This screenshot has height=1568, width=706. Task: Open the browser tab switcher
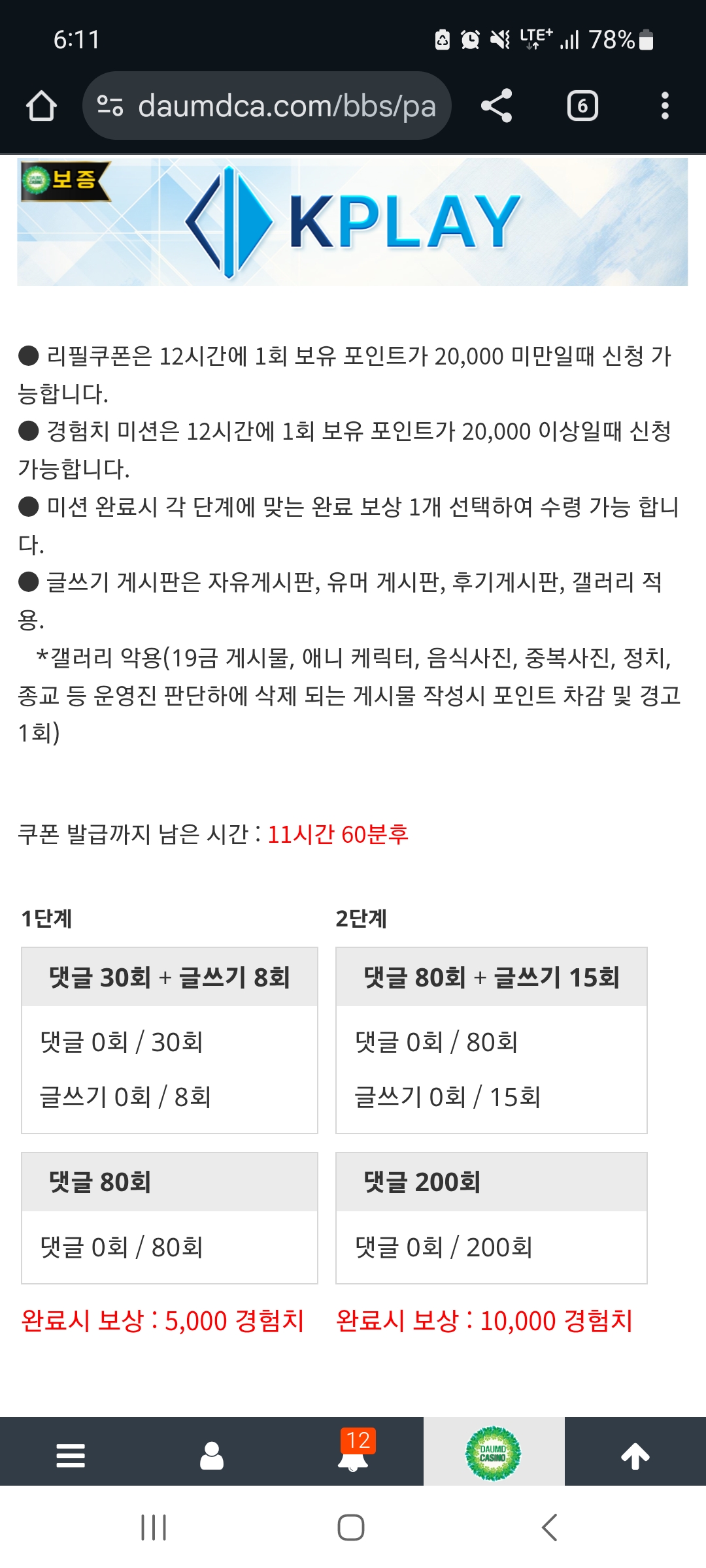582,106
